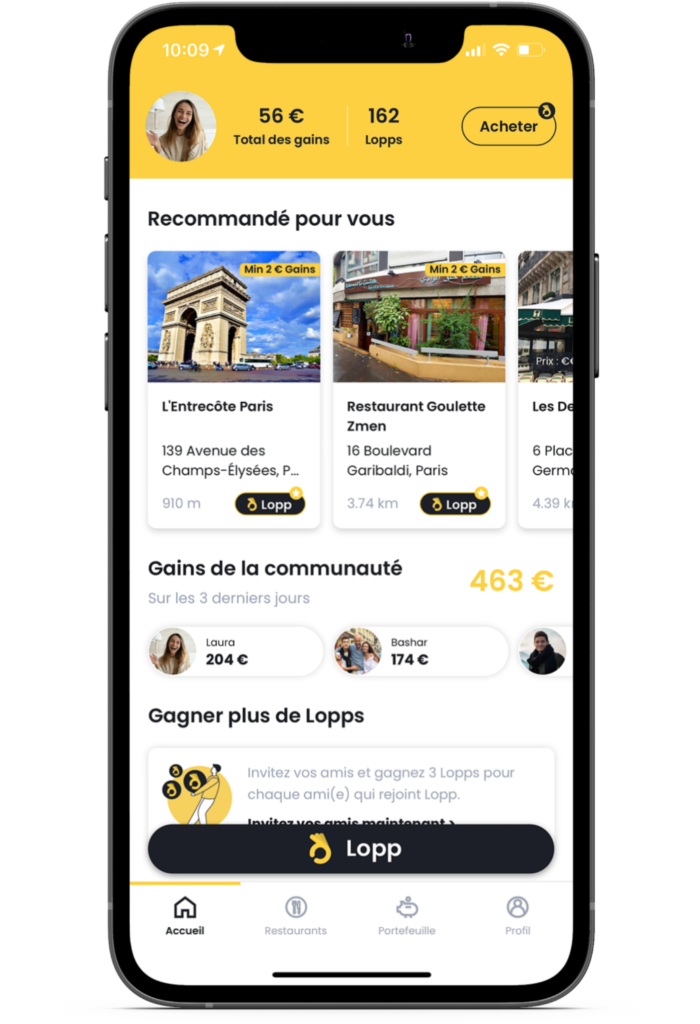The width and height of the screenshot is (700, 1024).
Task: Open the profile photo in the header
Action: [181, 127]
